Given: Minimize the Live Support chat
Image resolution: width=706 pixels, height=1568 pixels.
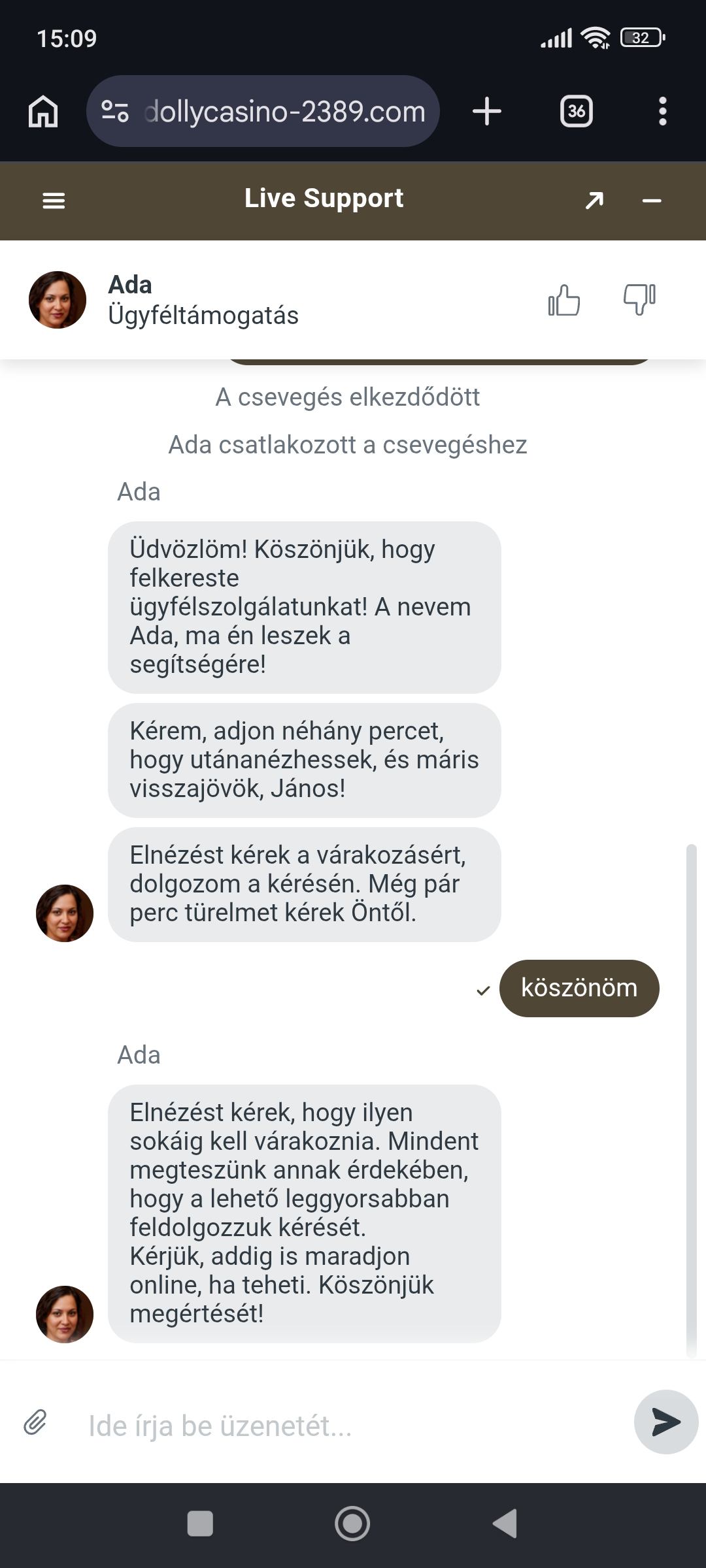Looking at the screenshot, I should [x=652, y=201].
